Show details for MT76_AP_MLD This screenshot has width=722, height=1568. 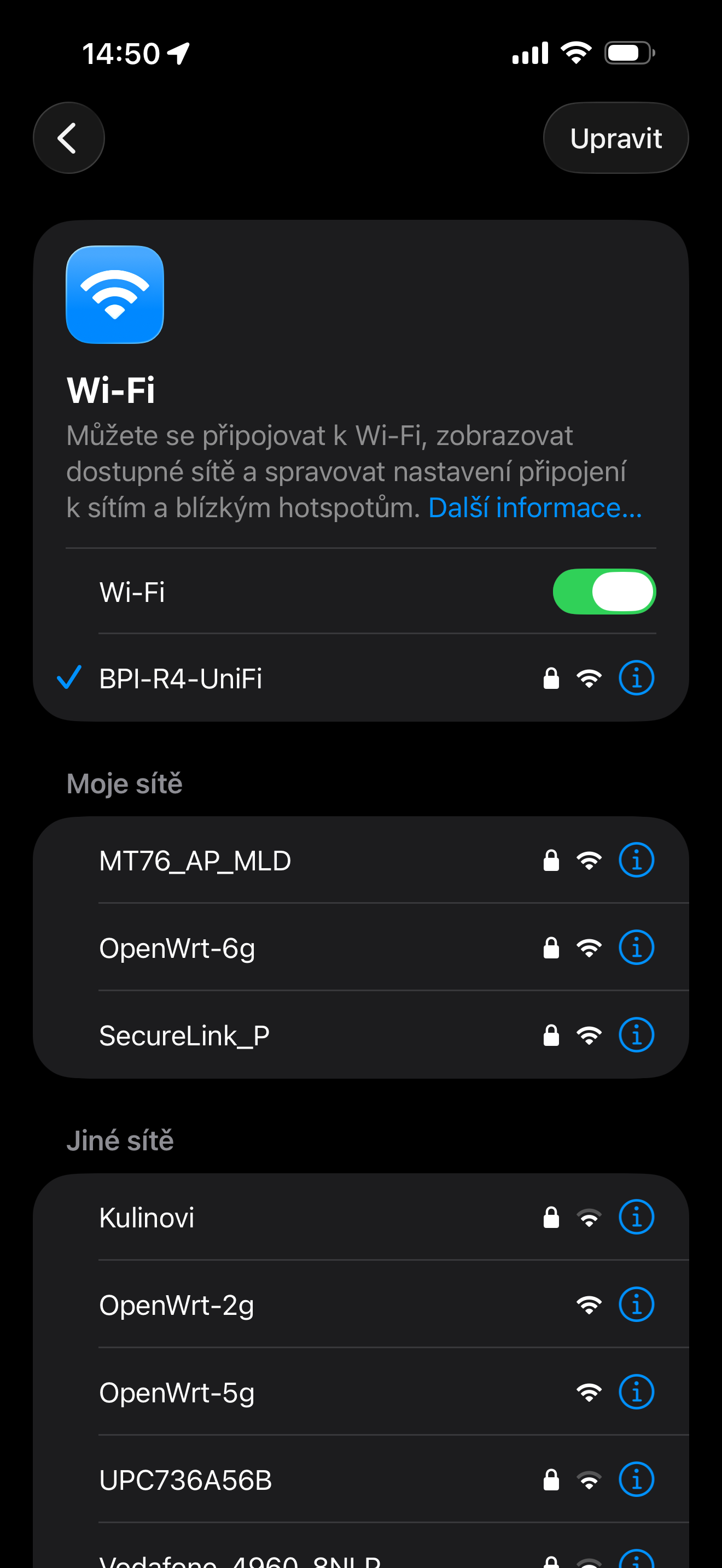(636, 861)
